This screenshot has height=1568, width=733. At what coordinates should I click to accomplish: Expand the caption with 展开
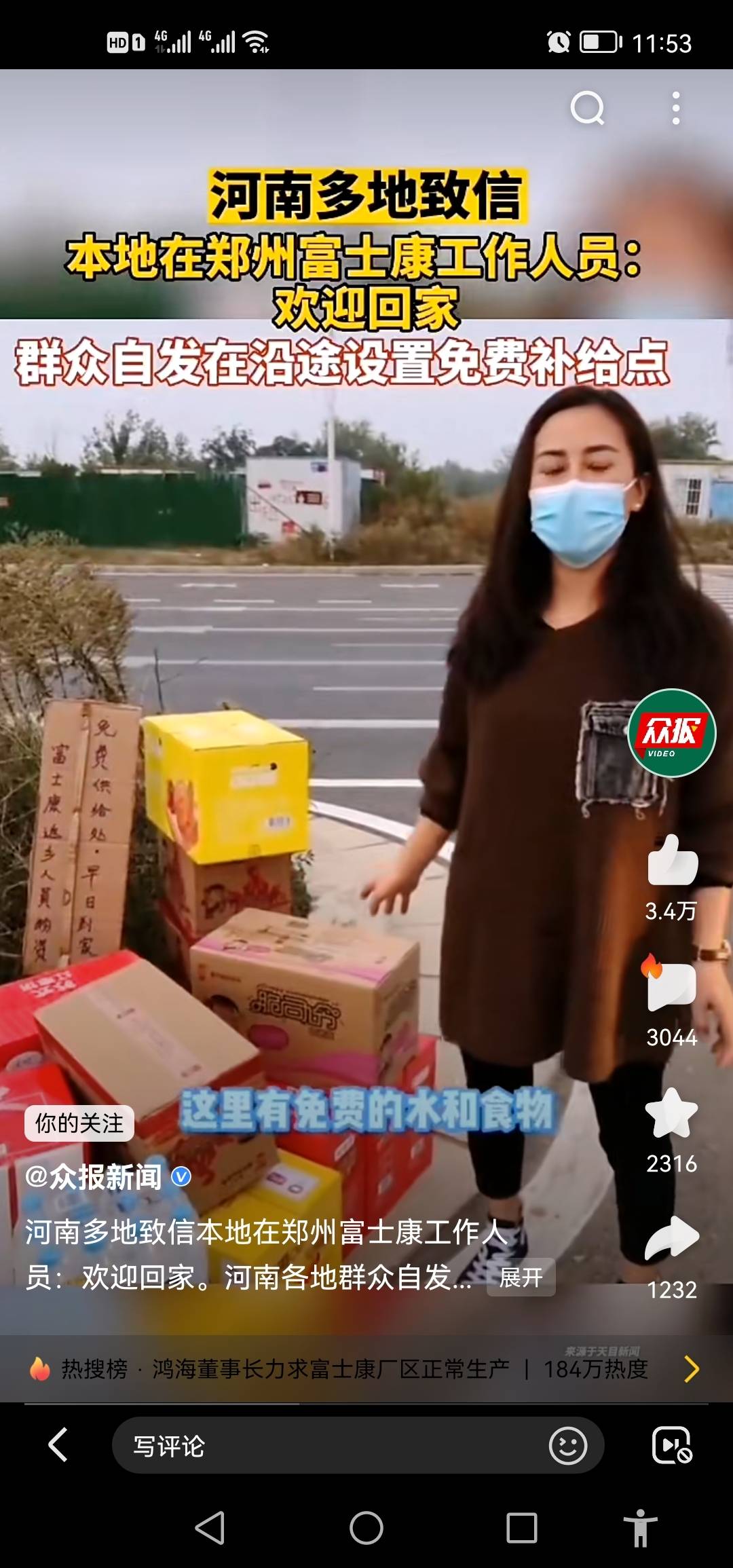521,1277
